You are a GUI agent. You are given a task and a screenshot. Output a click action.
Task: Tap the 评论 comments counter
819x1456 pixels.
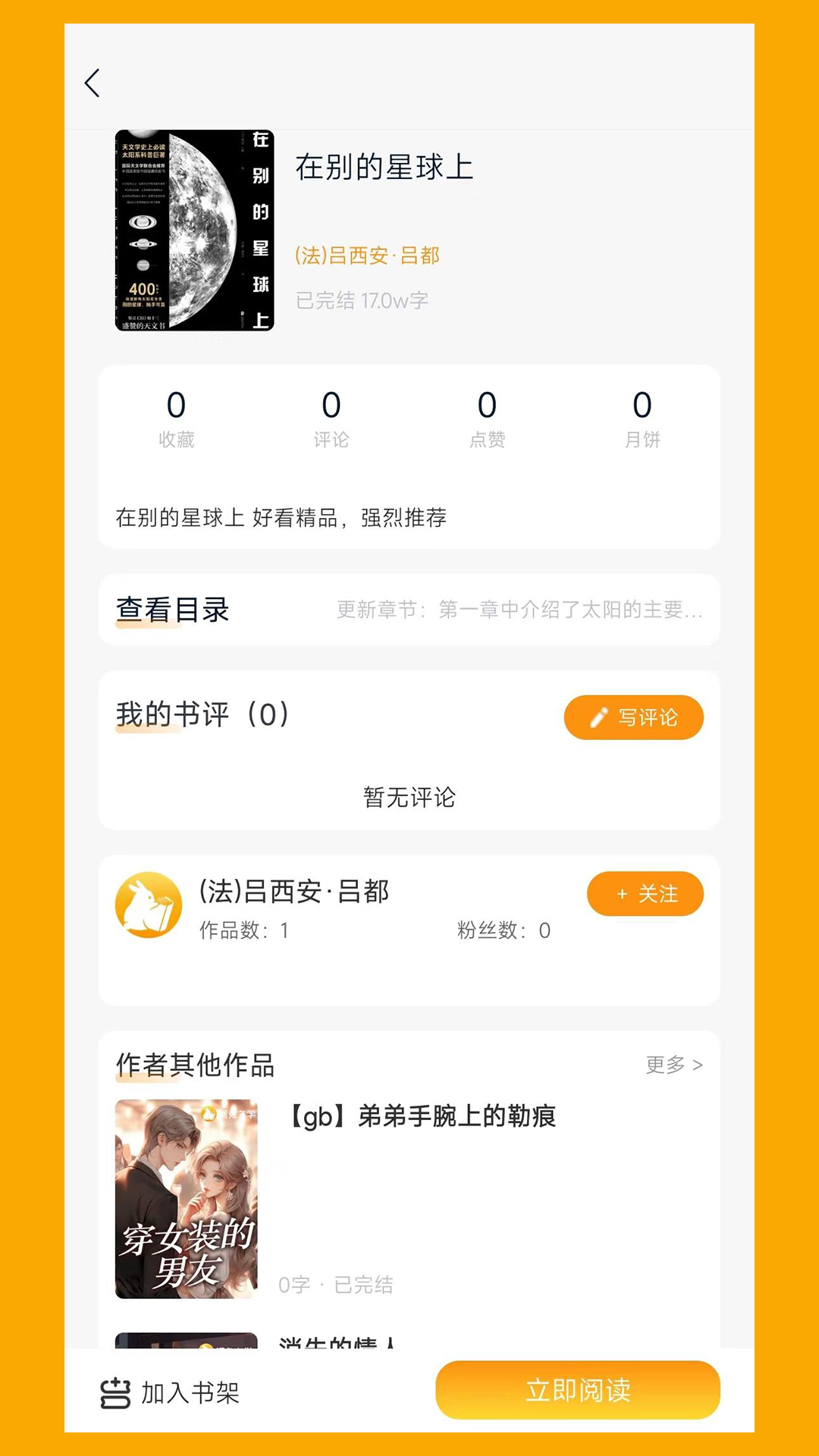[331, 419]
